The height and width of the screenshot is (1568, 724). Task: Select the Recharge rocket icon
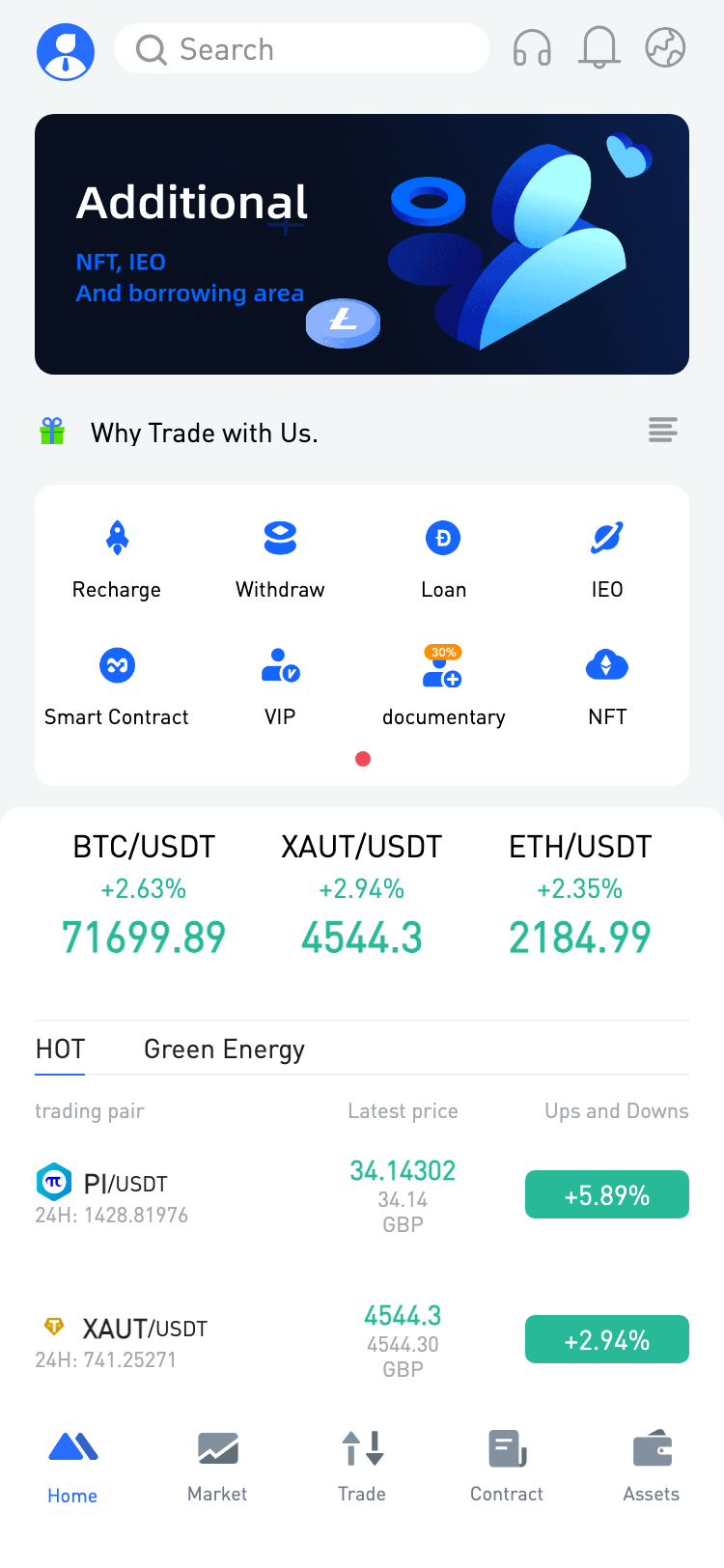[116, 538]
